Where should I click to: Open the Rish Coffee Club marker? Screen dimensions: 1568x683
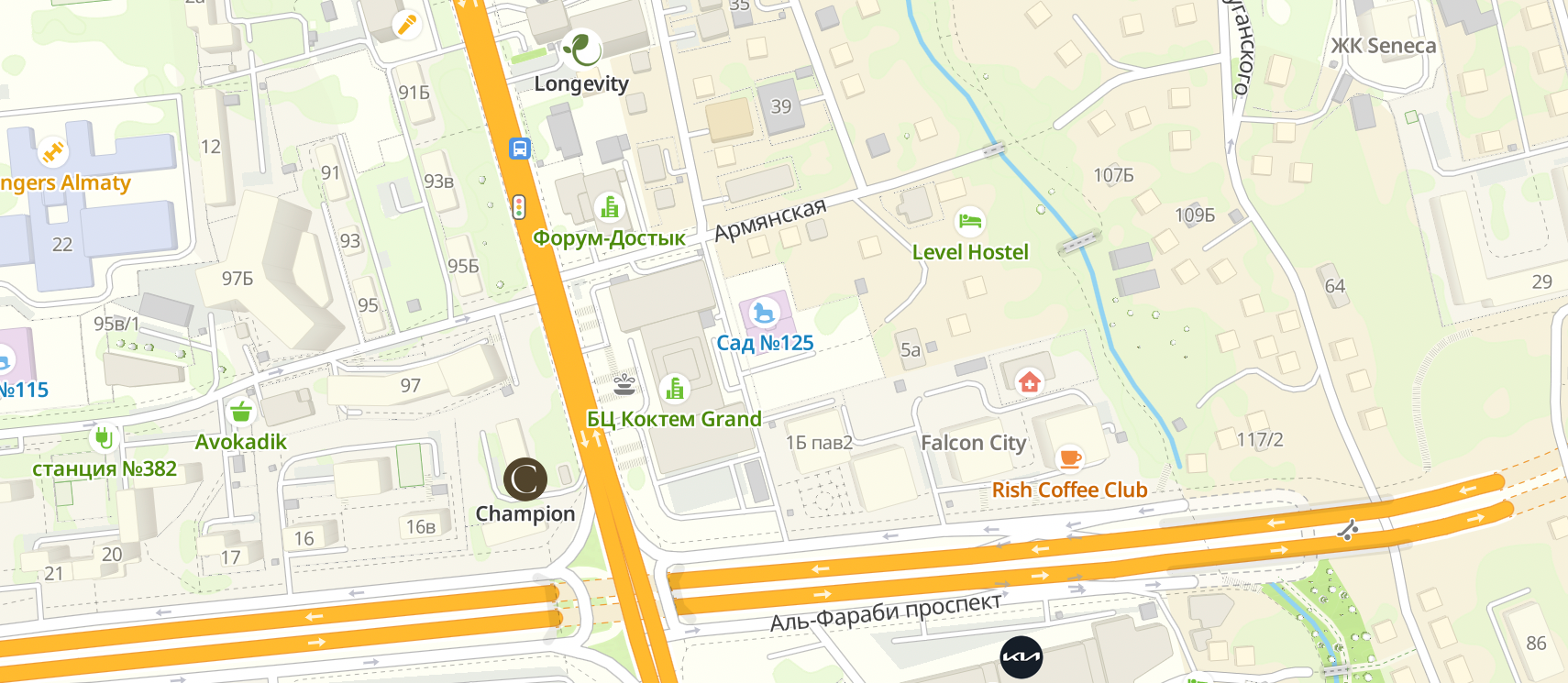click(1069, 457)
